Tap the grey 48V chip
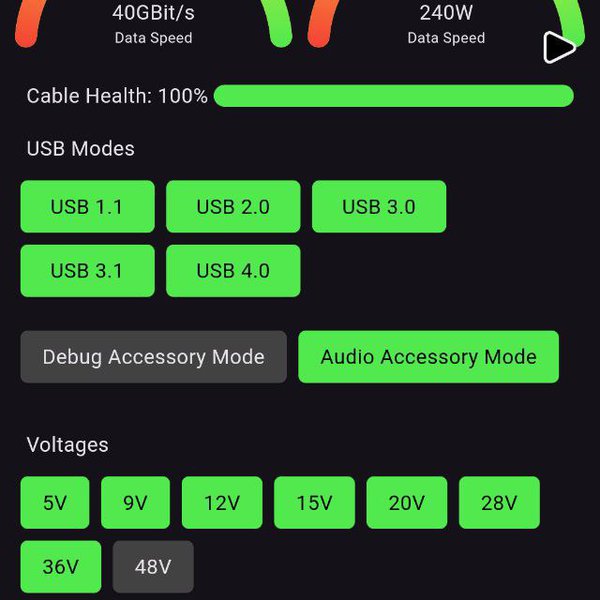600x600 pixels. [153, 567]
